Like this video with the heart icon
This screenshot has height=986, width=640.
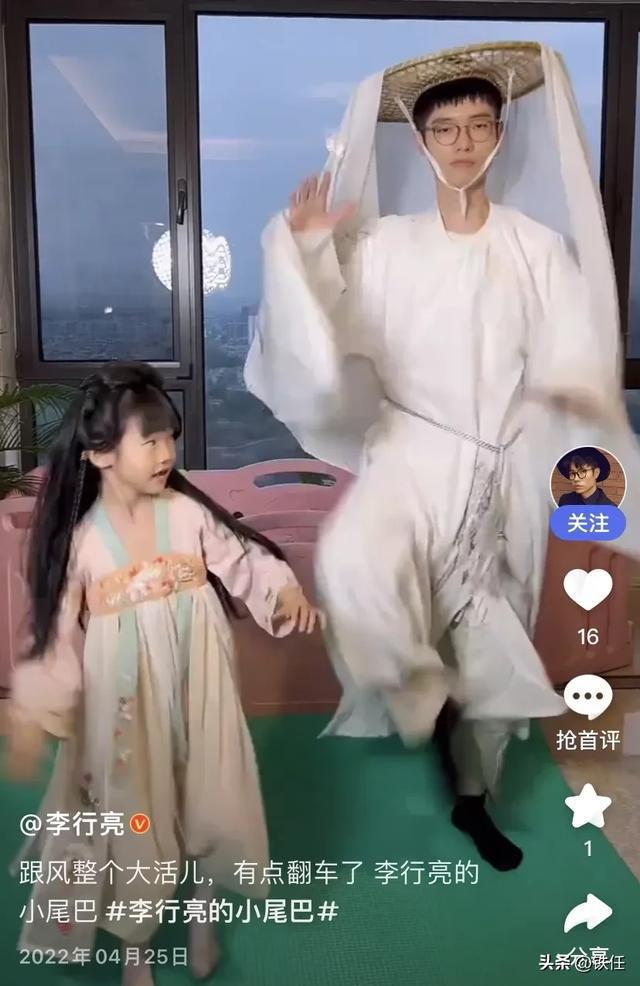point(588,590)
